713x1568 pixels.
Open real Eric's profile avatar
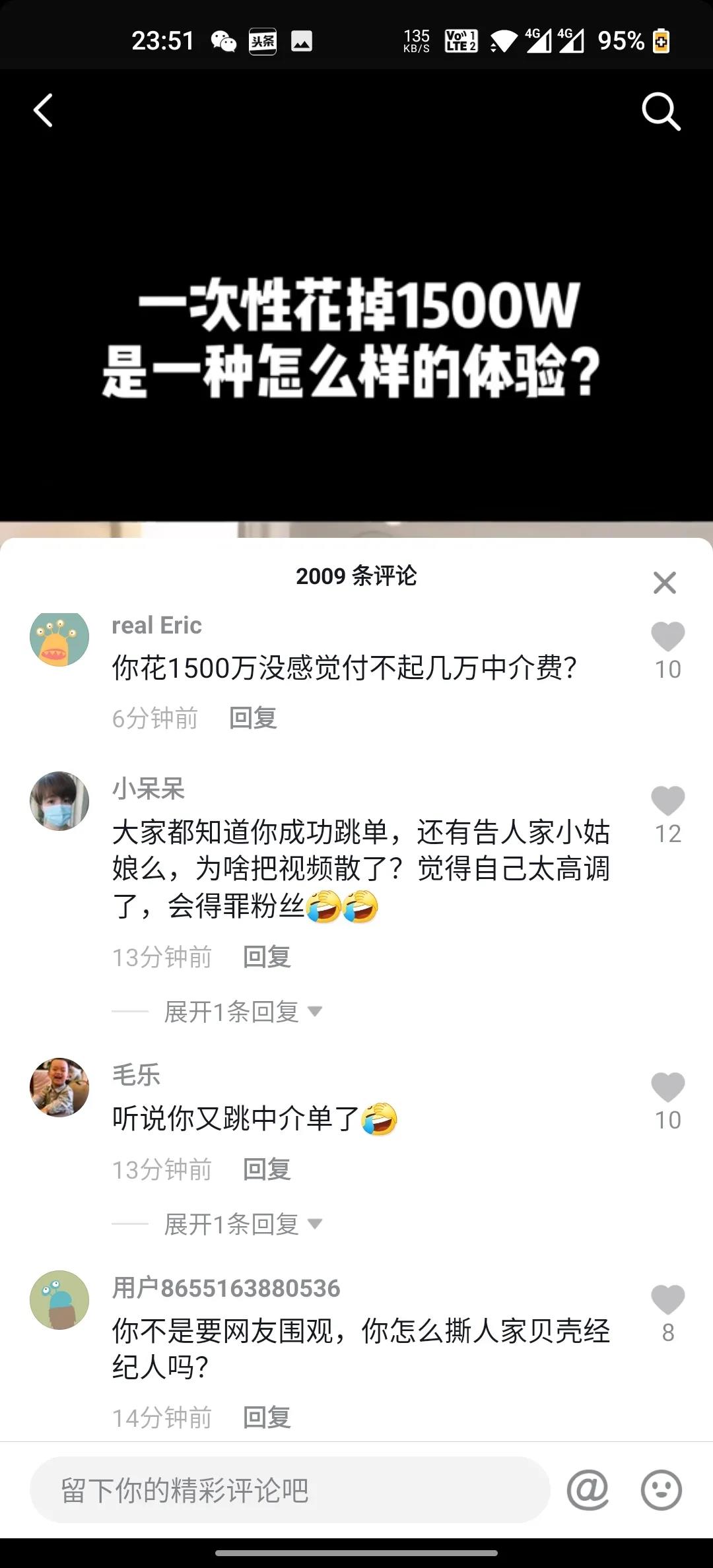point(59,639)
